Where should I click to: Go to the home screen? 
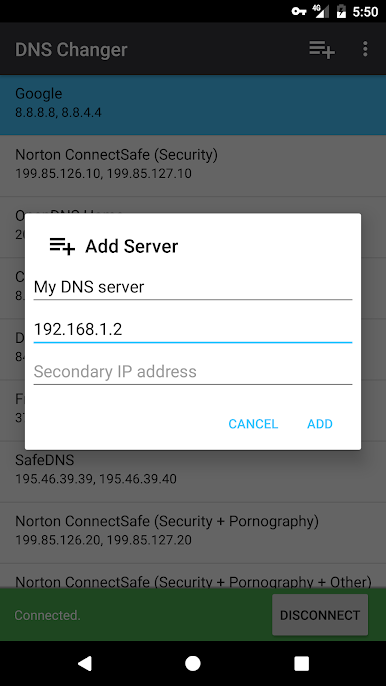click(193, 663)
